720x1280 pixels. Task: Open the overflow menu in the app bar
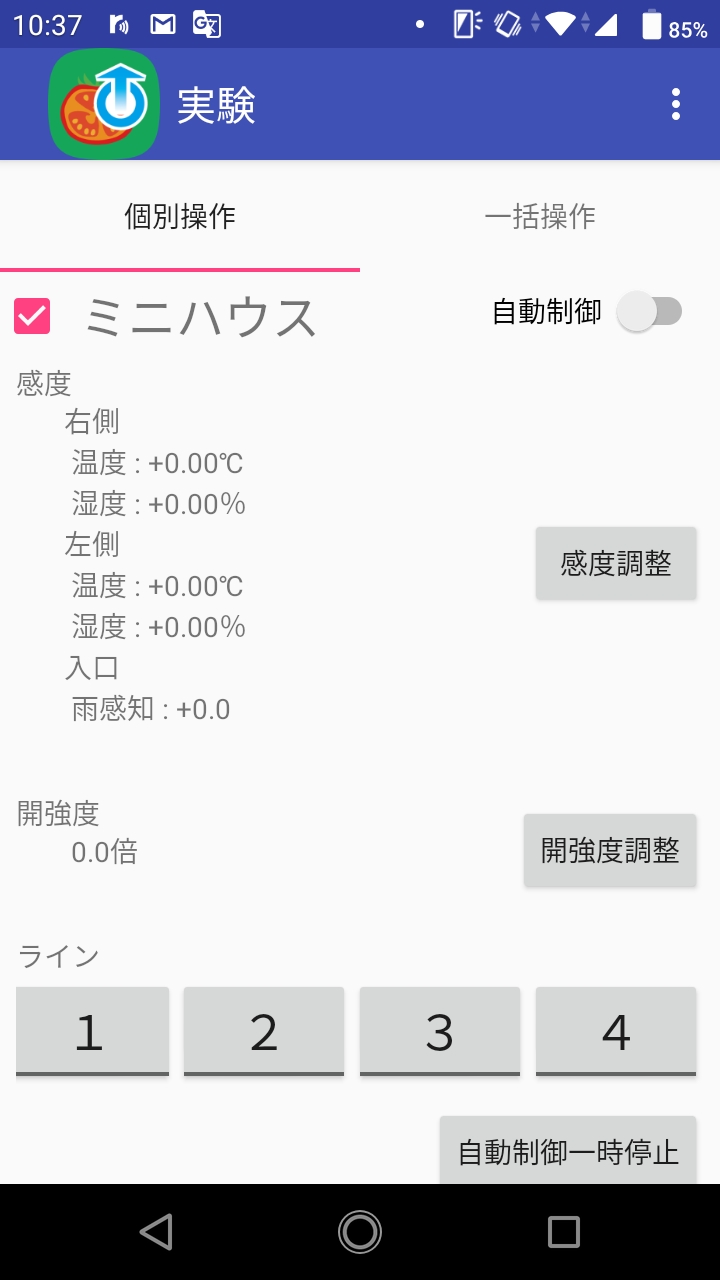point(676,104)
